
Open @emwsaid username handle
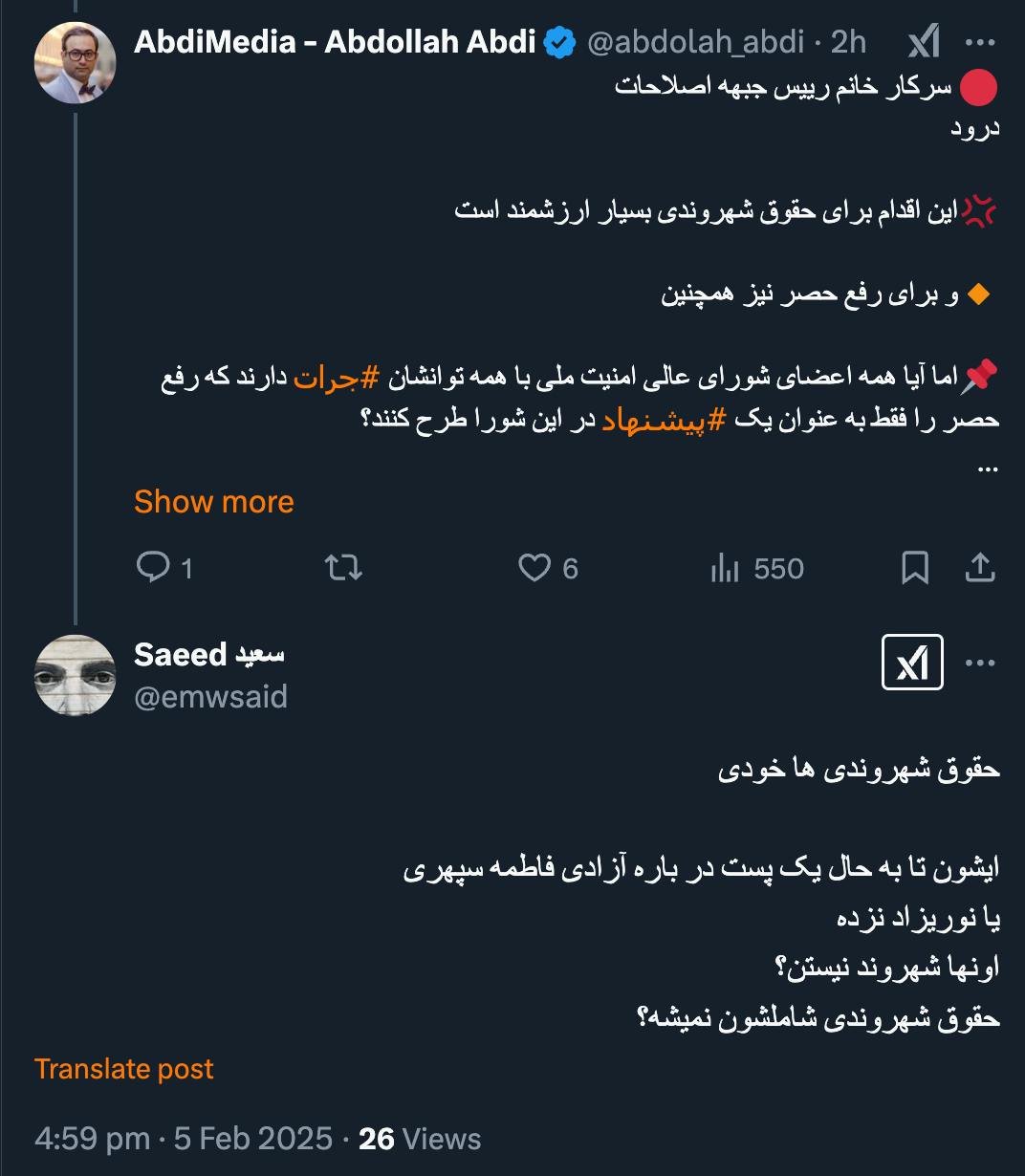tap(210, 696)
